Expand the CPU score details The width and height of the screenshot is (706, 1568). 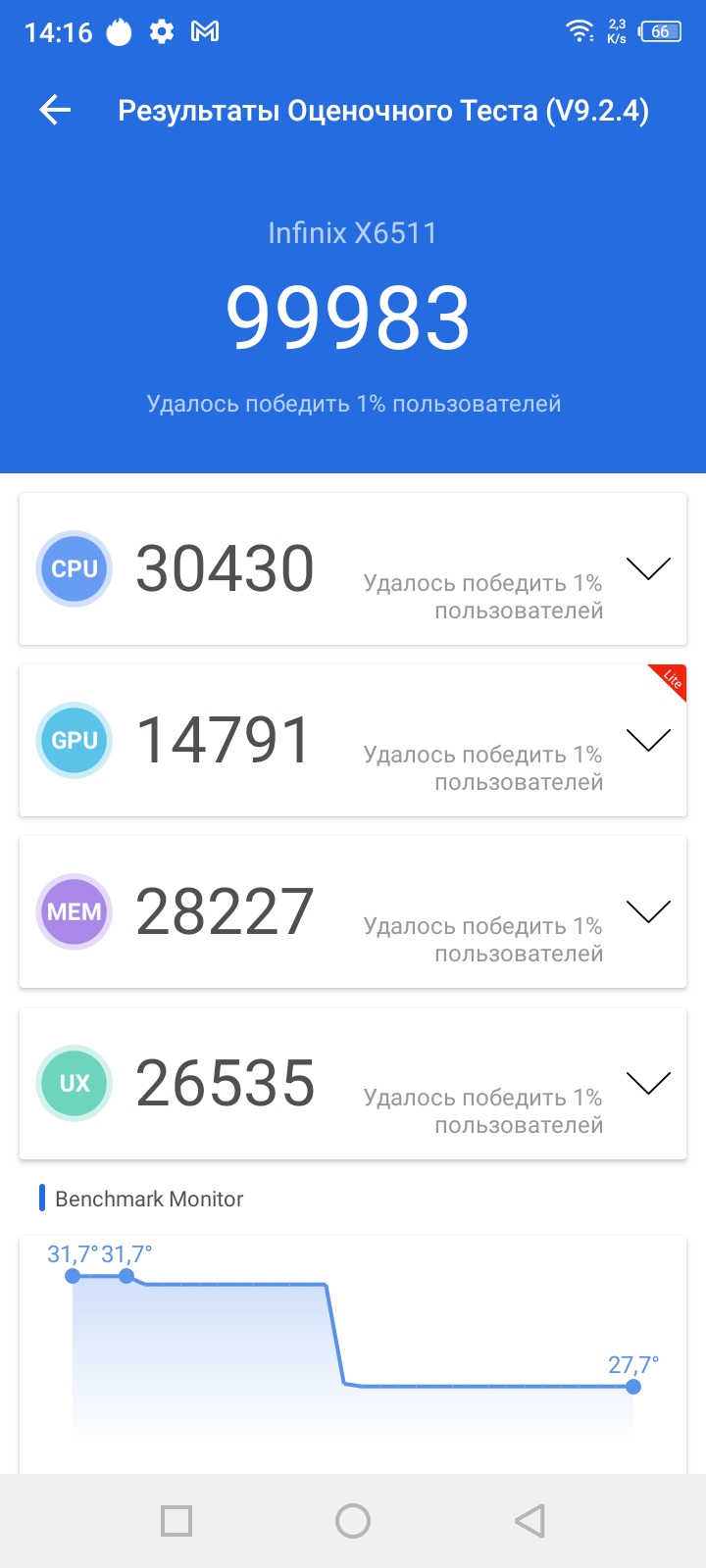648,568
